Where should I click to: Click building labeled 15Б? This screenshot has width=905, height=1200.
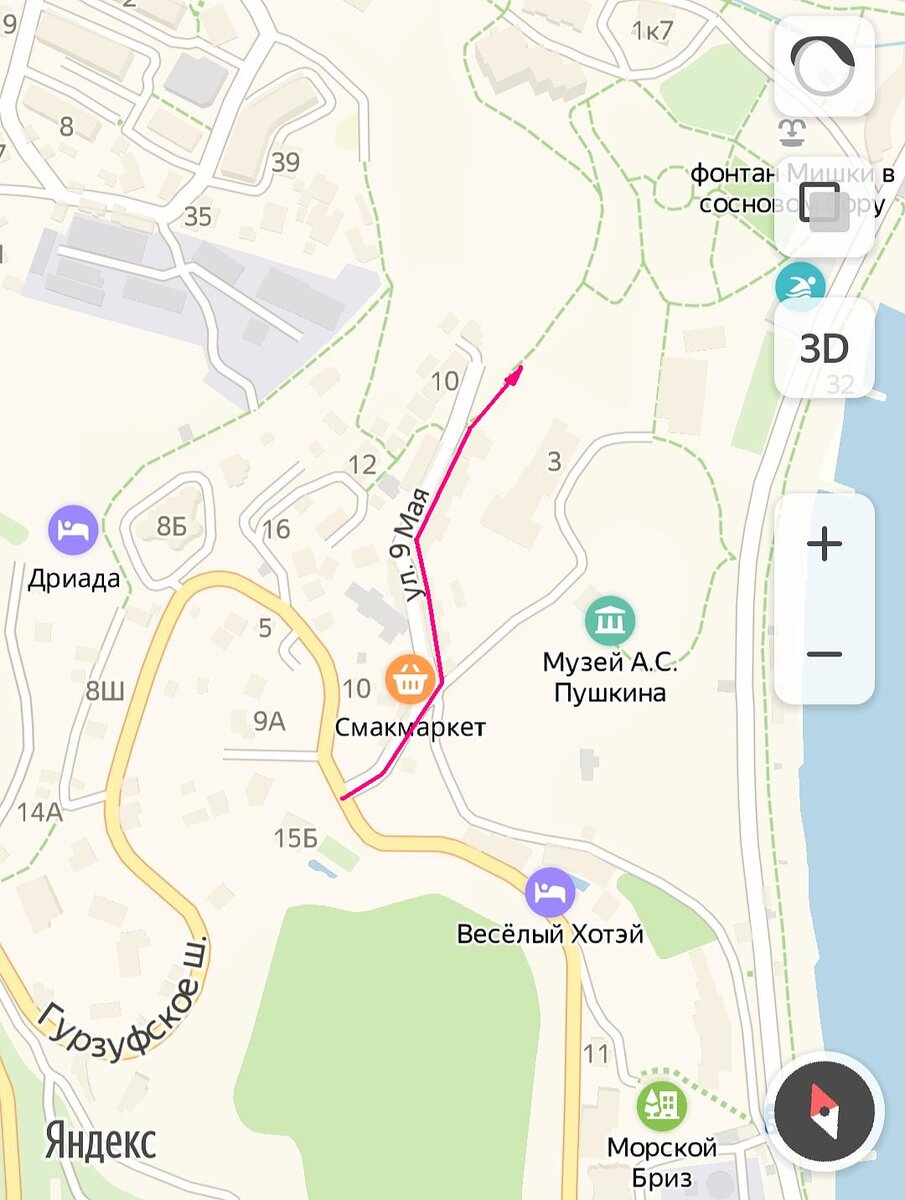tap(295, 840)
